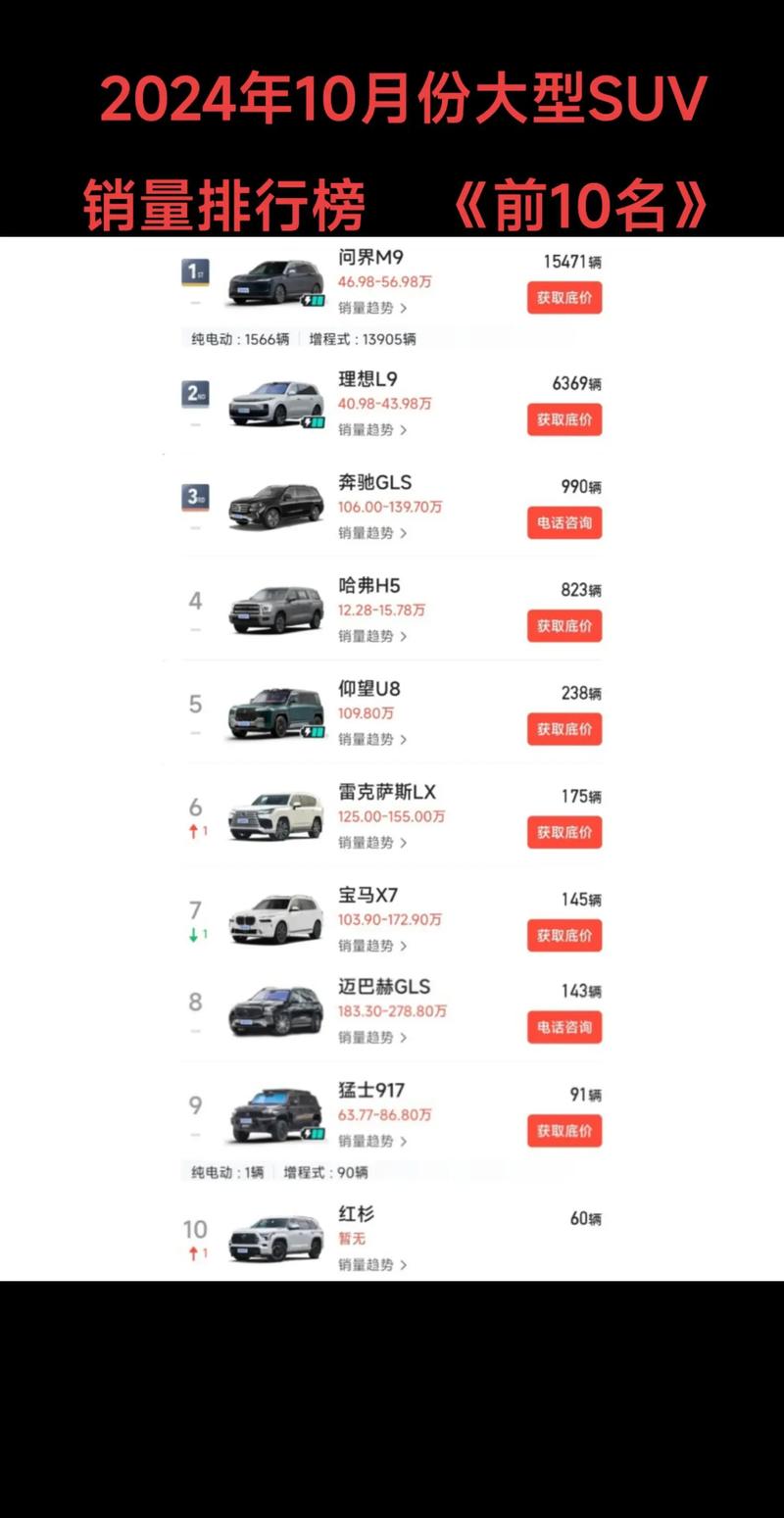Click 电话咨询 button for 迈巴赫GLS
784x1518 pixels.
tap(564, 1027)
